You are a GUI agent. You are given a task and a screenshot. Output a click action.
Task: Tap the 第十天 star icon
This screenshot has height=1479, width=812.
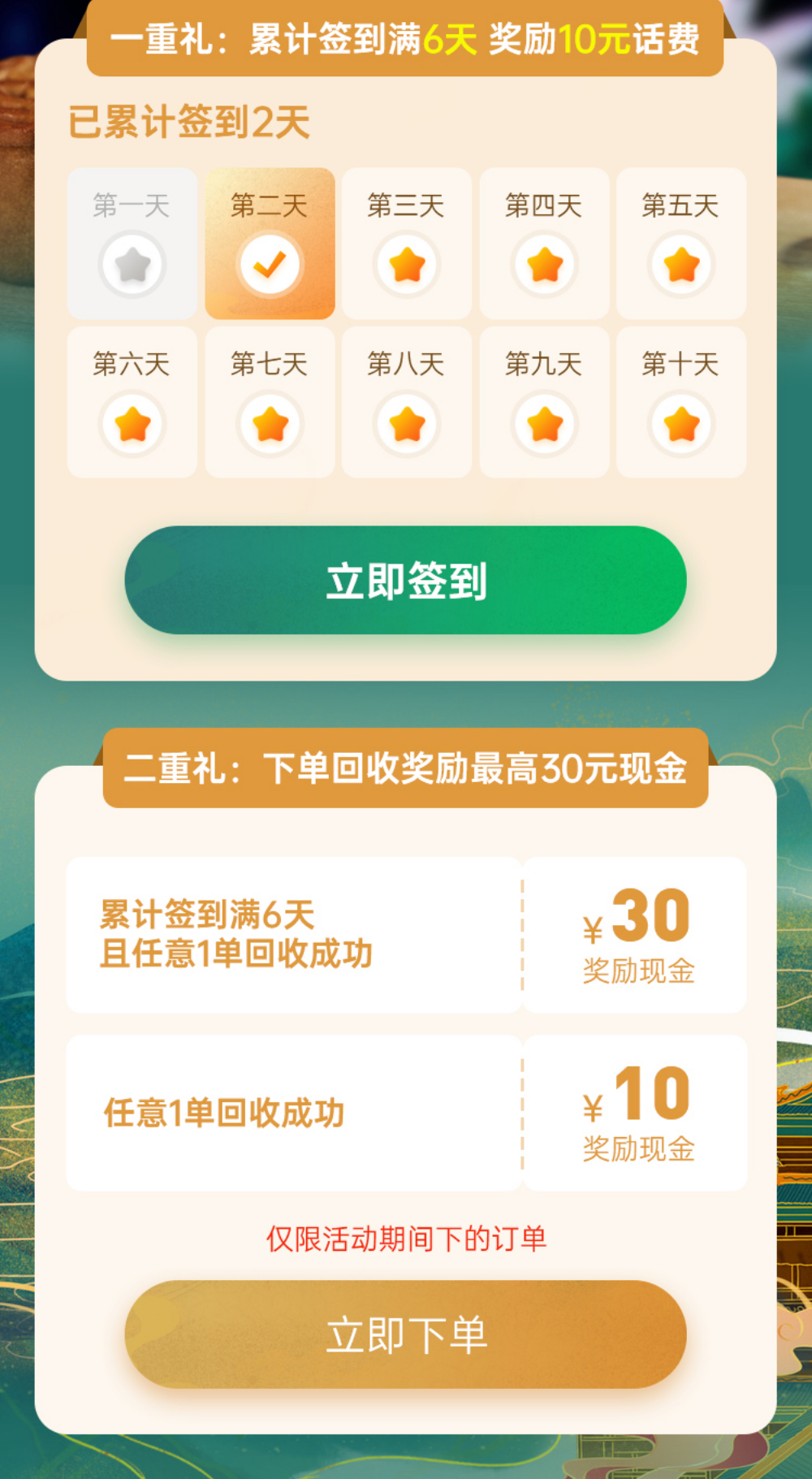pyautogui.click(x=680, y=422)
